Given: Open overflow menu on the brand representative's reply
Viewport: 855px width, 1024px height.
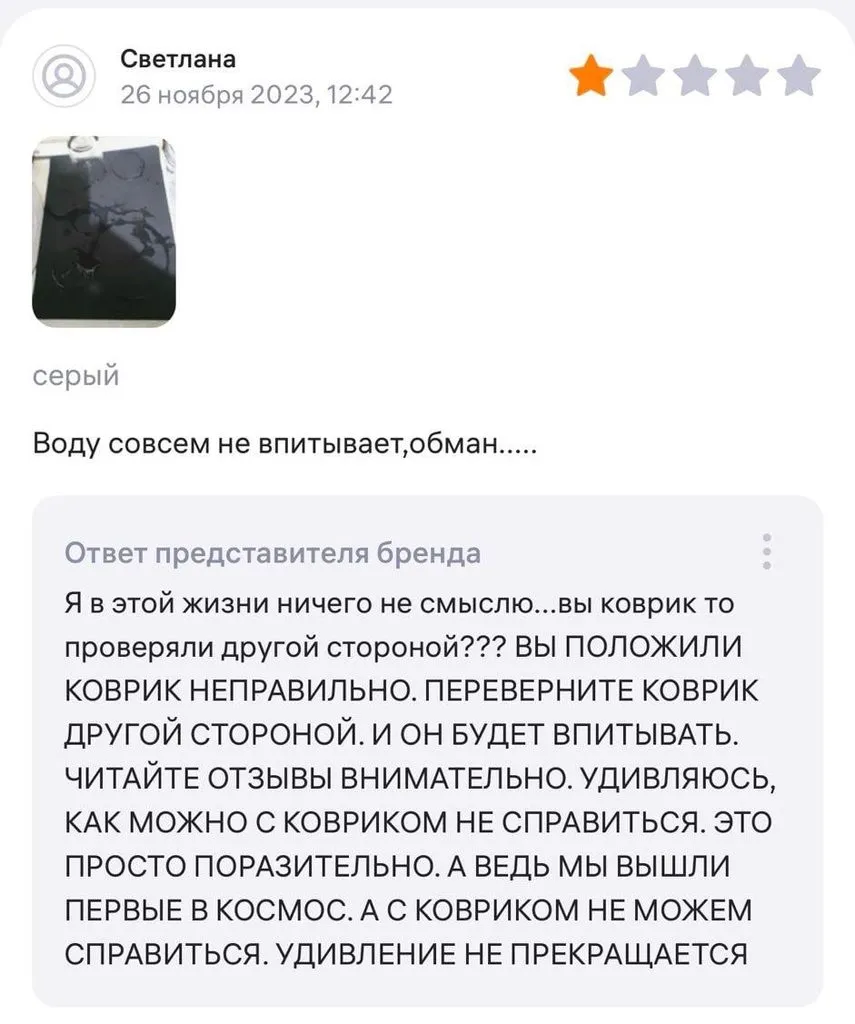Looking at the screenshot, I should [767, 551].
